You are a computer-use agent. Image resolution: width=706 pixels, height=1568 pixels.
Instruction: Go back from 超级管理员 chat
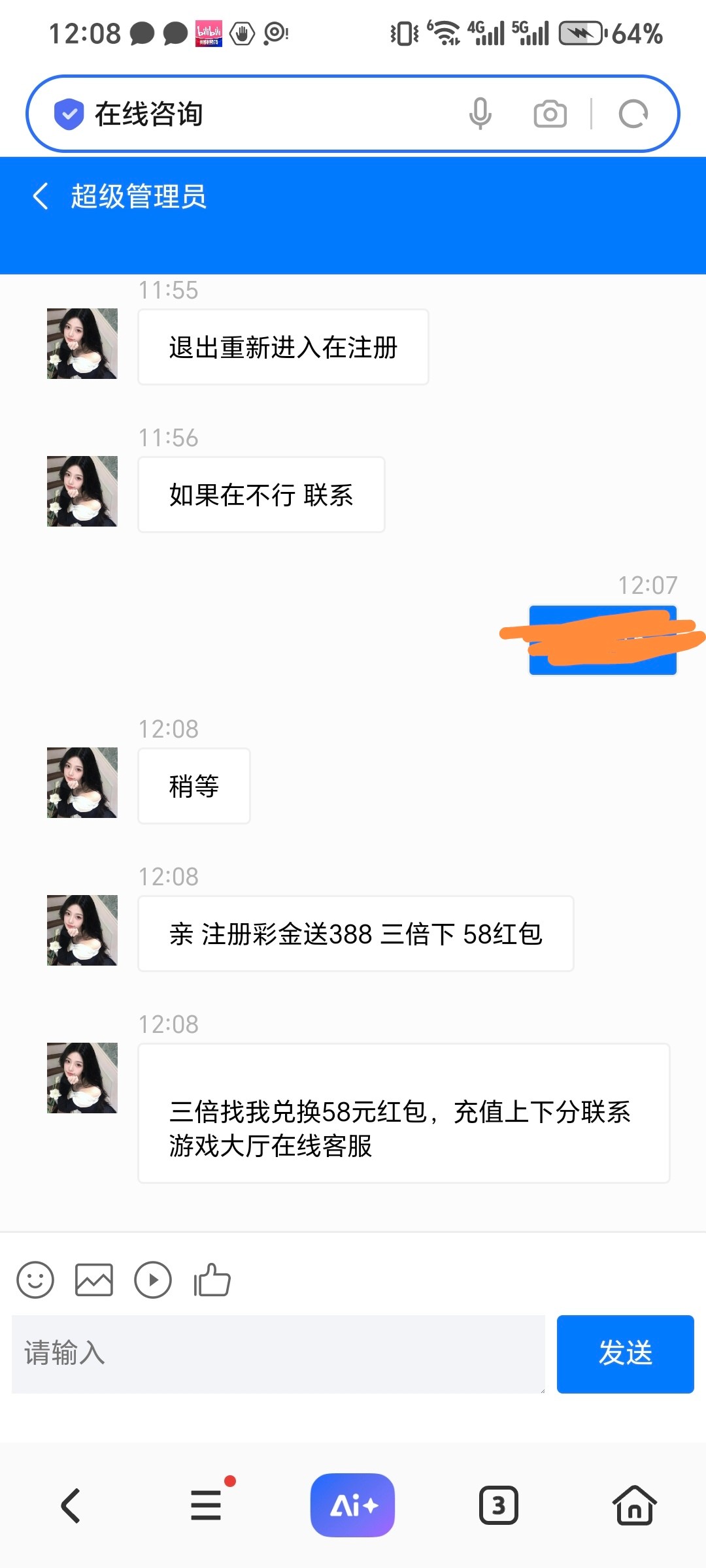coord(41,196)
